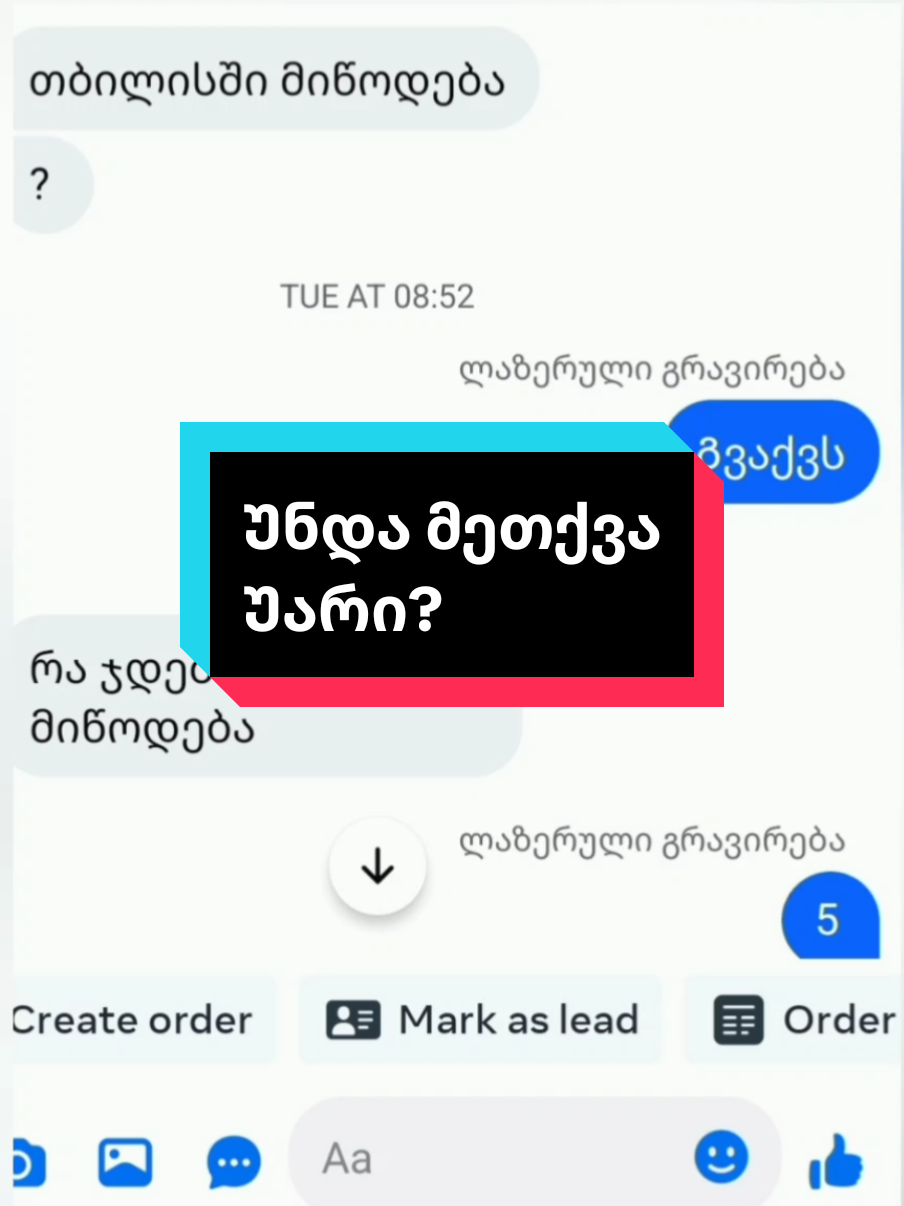Open the camera icon
904x1206 pixels.
22,1162
